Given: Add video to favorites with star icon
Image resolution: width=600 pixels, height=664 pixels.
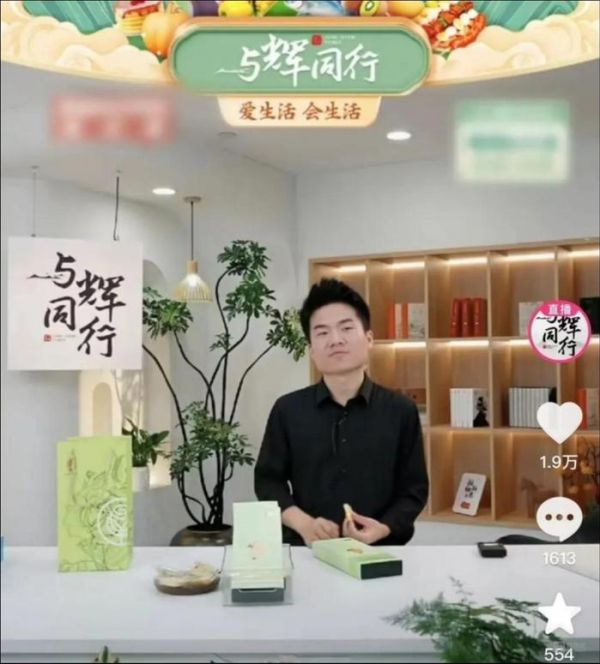Looking at the screenshot, I should click(559, 613).
